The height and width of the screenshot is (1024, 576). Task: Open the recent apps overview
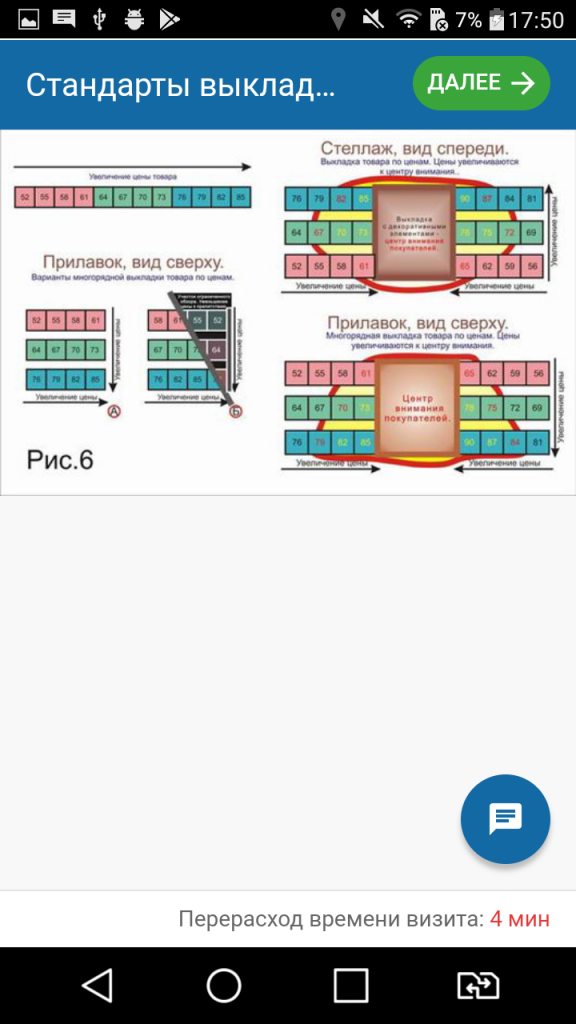coord(351,985)
